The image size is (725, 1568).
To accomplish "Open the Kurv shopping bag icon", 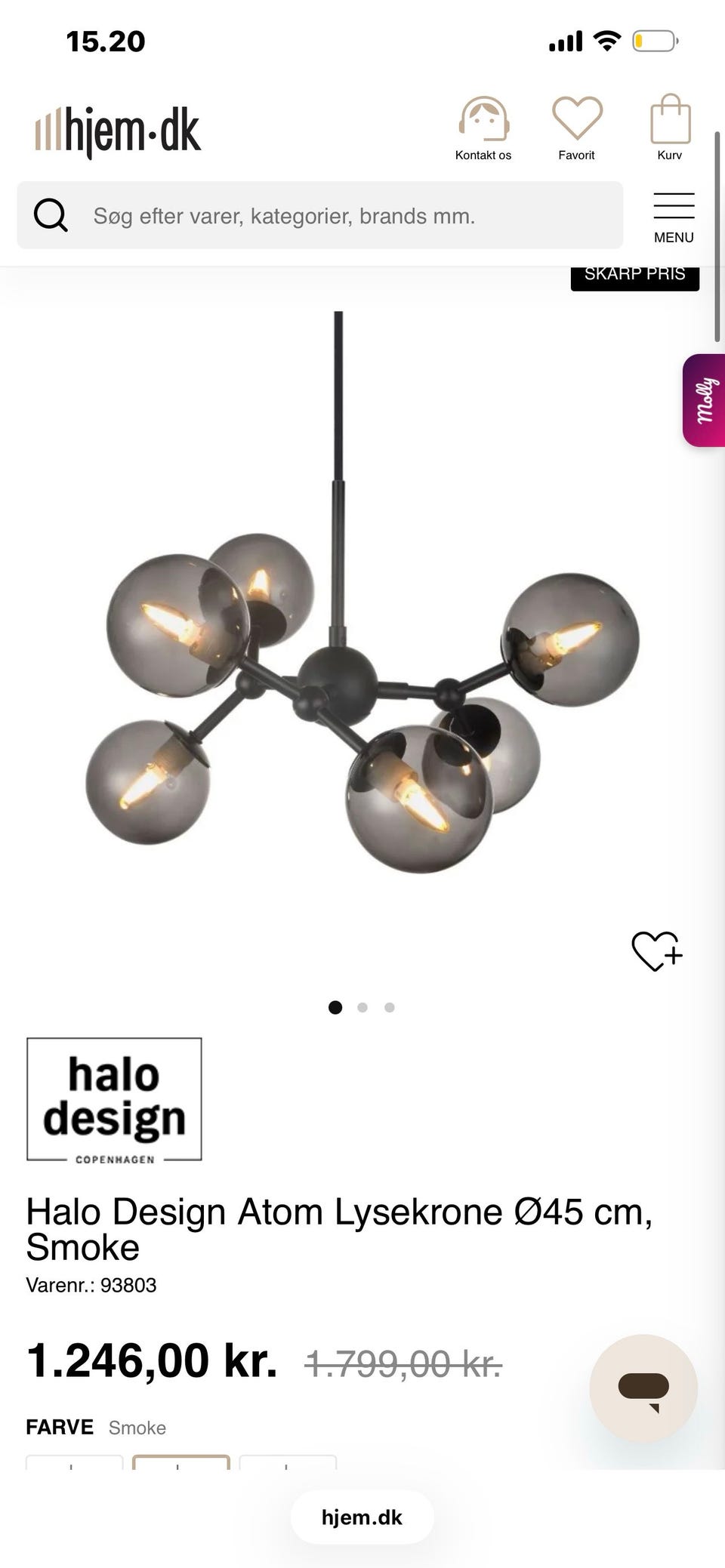I will [x=669, y=121].
